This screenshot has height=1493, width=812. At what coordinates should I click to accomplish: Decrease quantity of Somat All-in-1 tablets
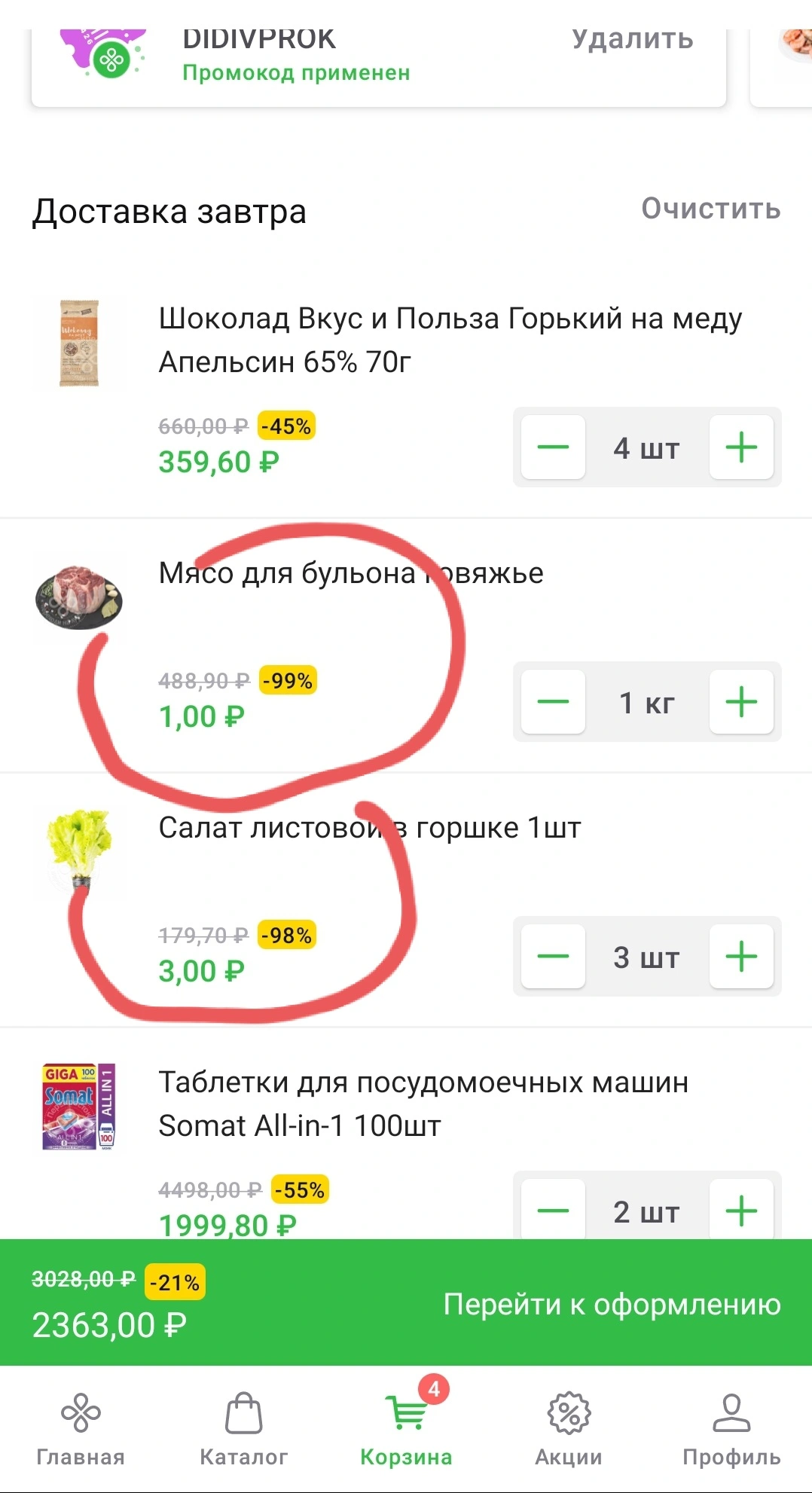[x=553, y=1210]
